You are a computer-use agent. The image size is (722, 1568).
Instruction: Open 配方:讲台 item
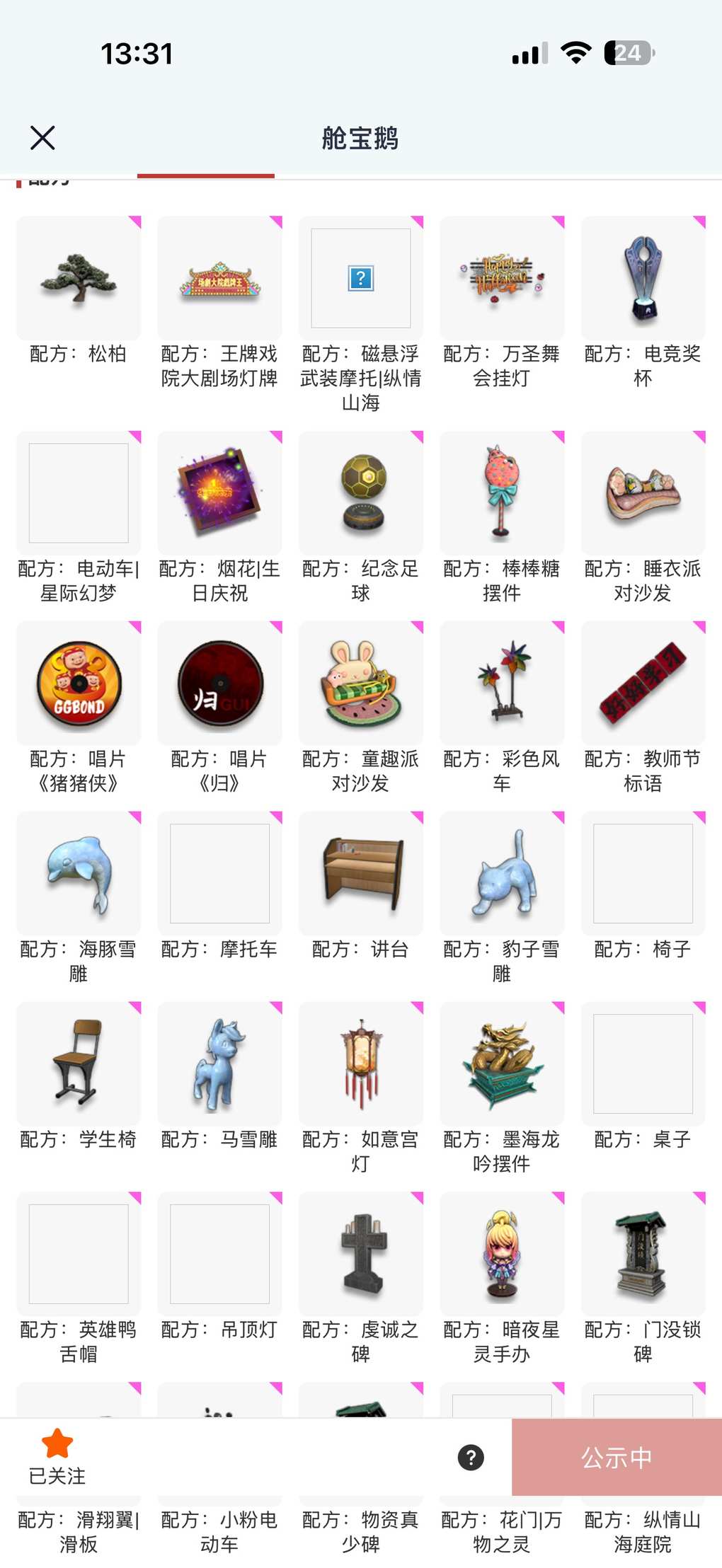point(361,874)
